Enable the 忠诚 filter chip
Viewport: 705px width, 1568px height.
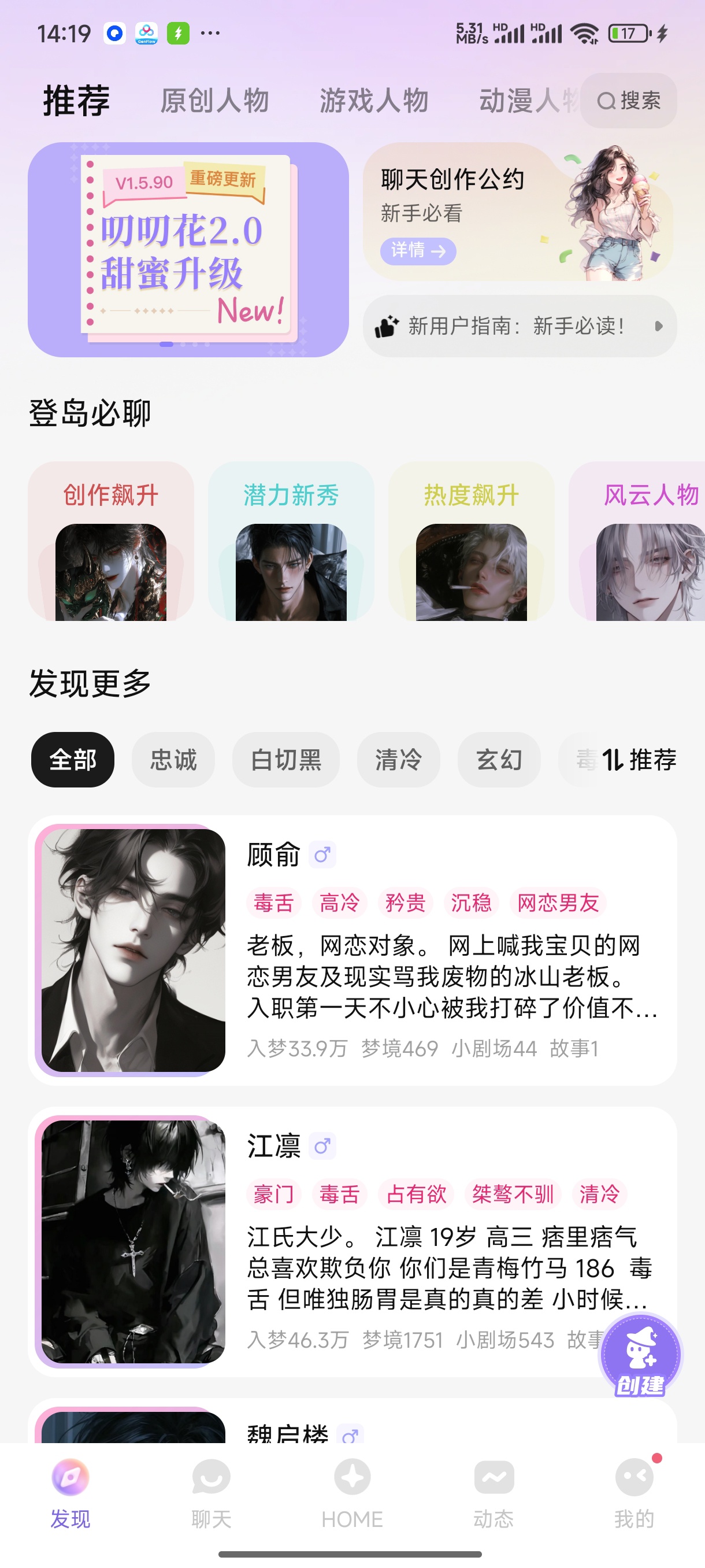pyautogui.click(x=173, y=760)
